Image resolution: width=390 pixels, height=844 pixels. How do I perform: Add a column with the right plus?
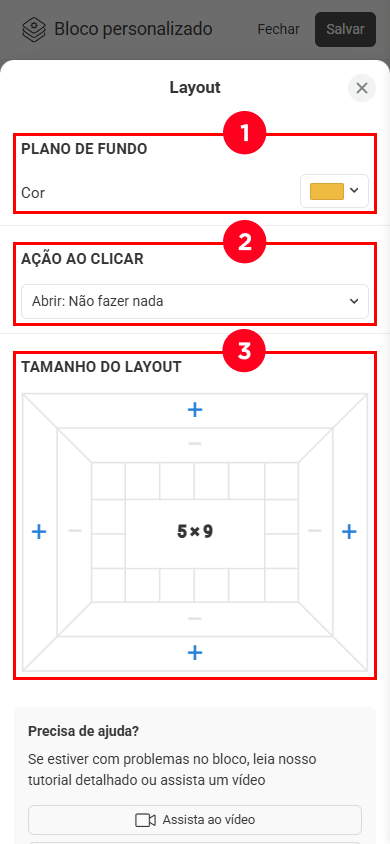coord(350,532)
